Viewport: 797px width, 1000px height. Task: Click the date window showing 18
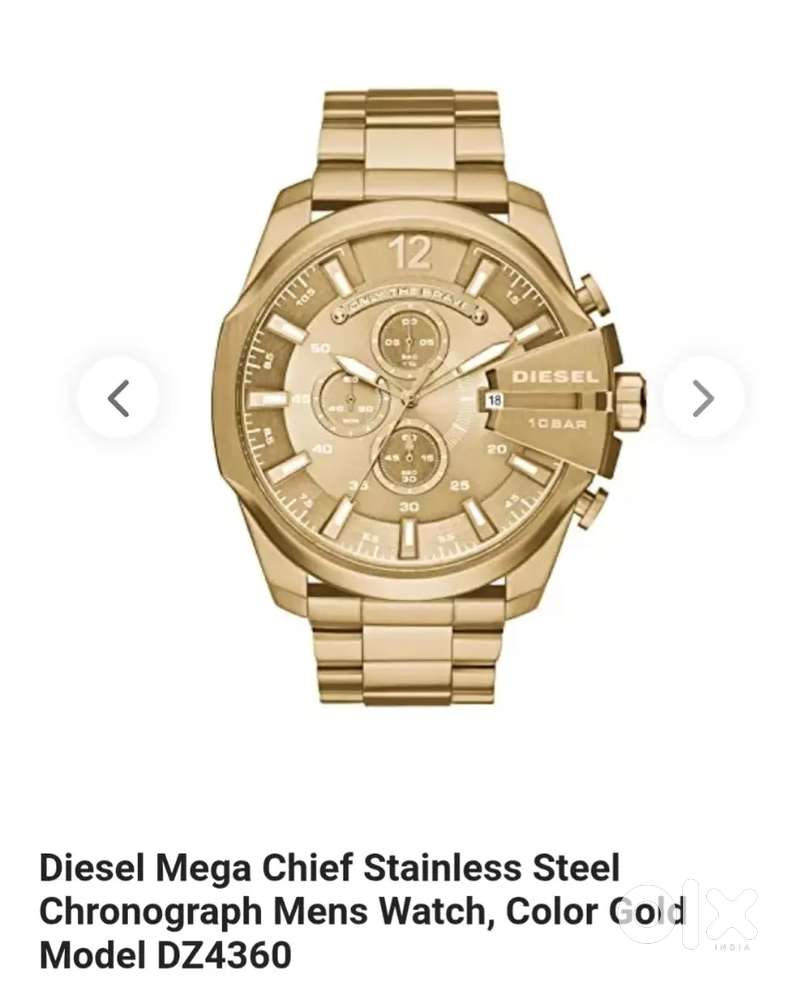click(x=493, y=399)
